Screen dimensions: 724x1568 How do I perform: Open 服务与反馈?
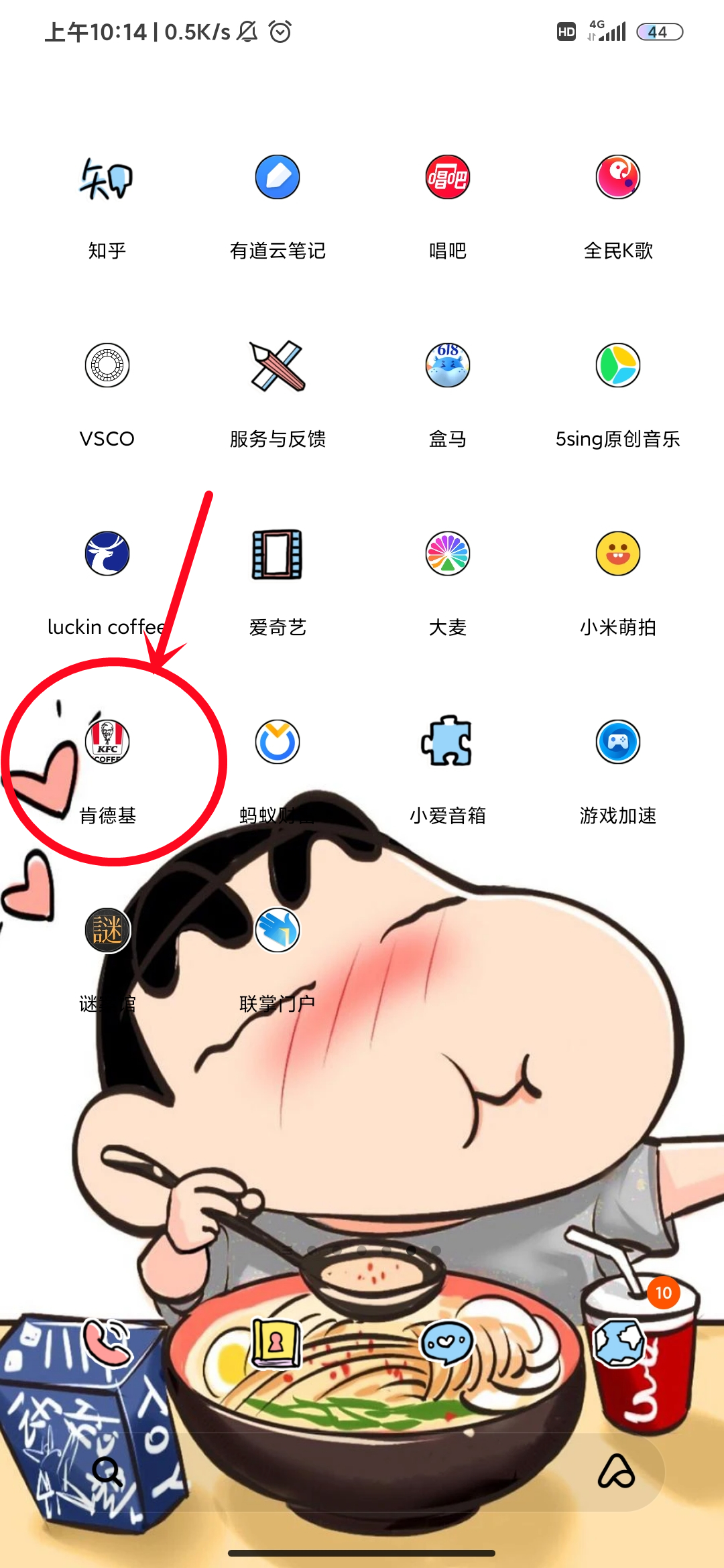click(x=278, y=366)
